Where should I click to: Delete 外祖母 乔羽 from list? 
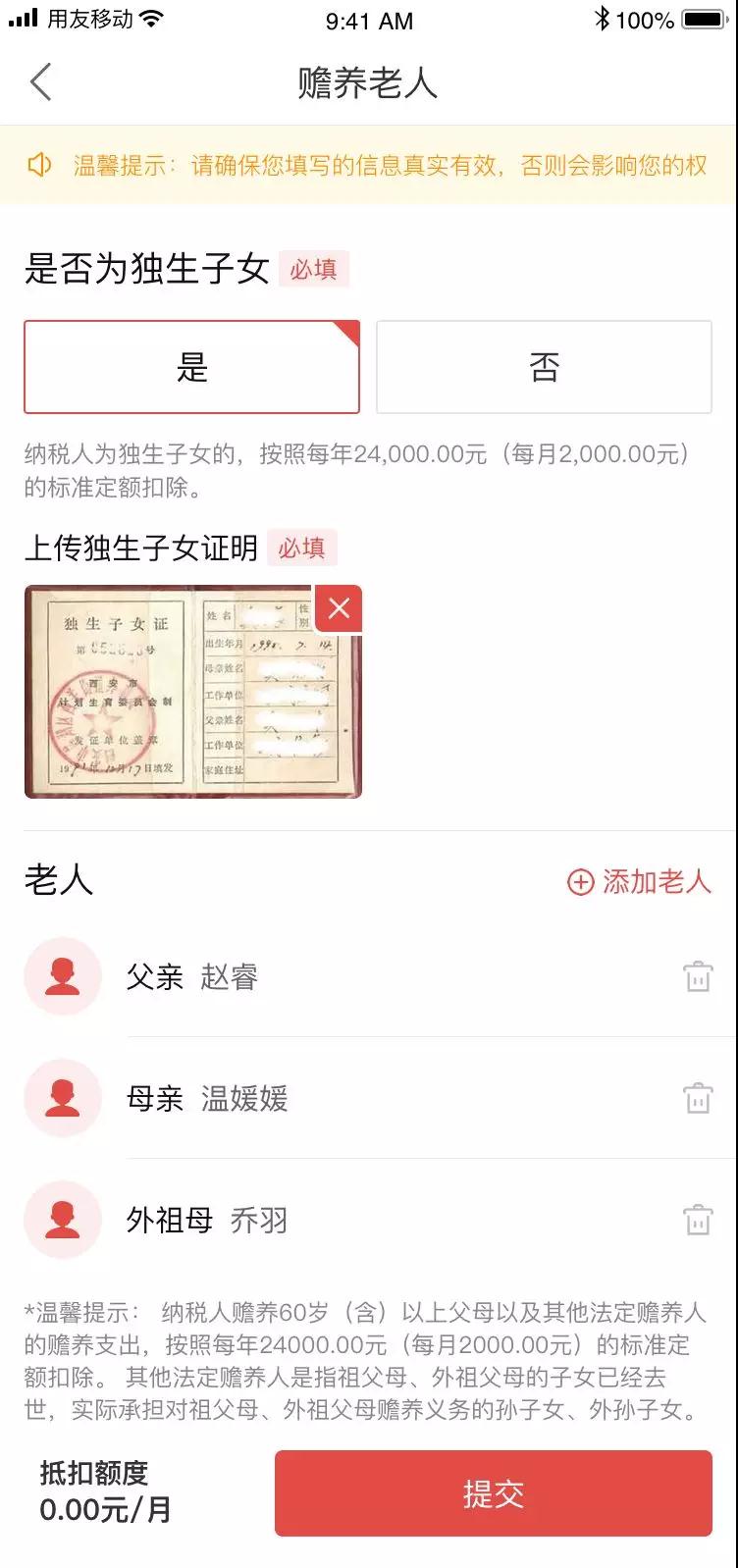coord(698,1220)
